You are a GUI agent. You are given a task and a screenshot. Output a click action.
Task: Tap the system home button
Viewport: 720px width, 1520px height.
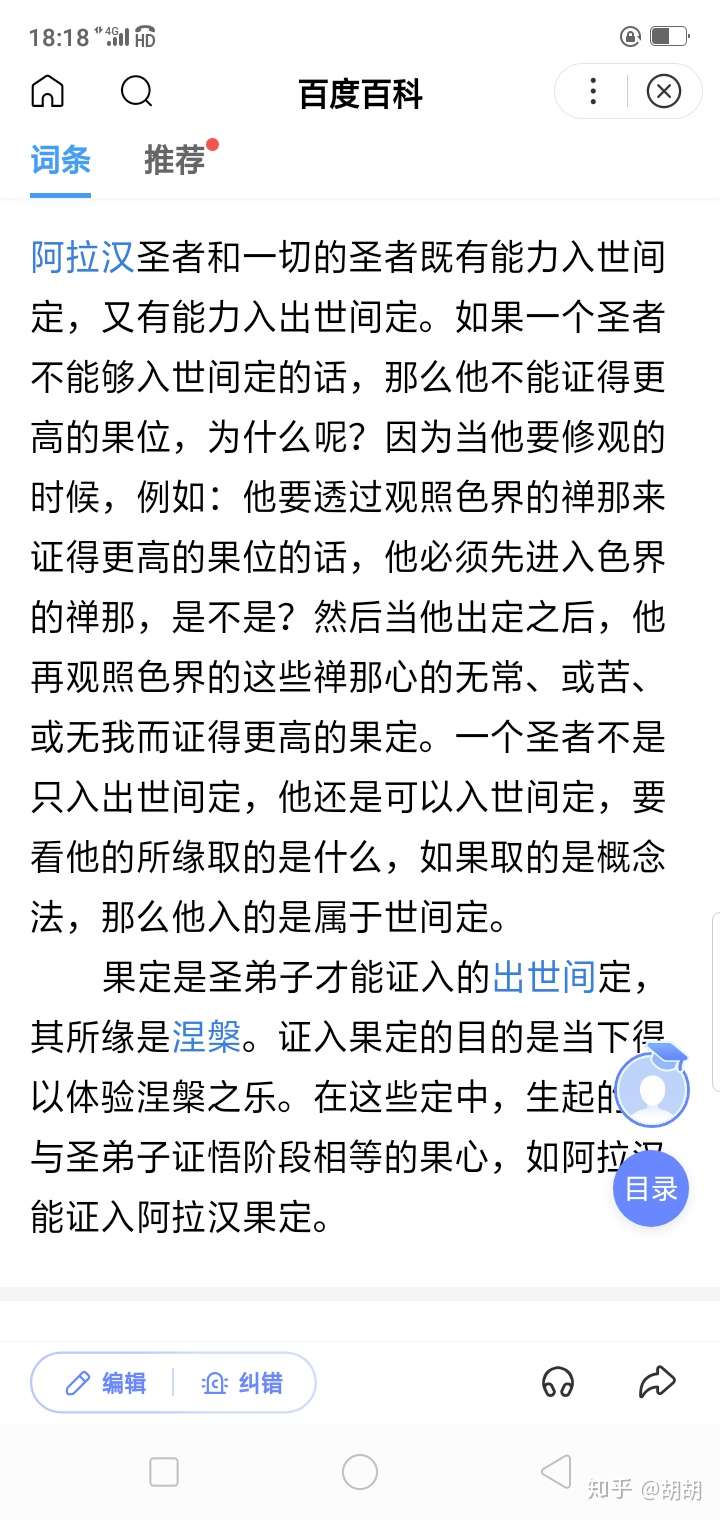click(360, 1471)
